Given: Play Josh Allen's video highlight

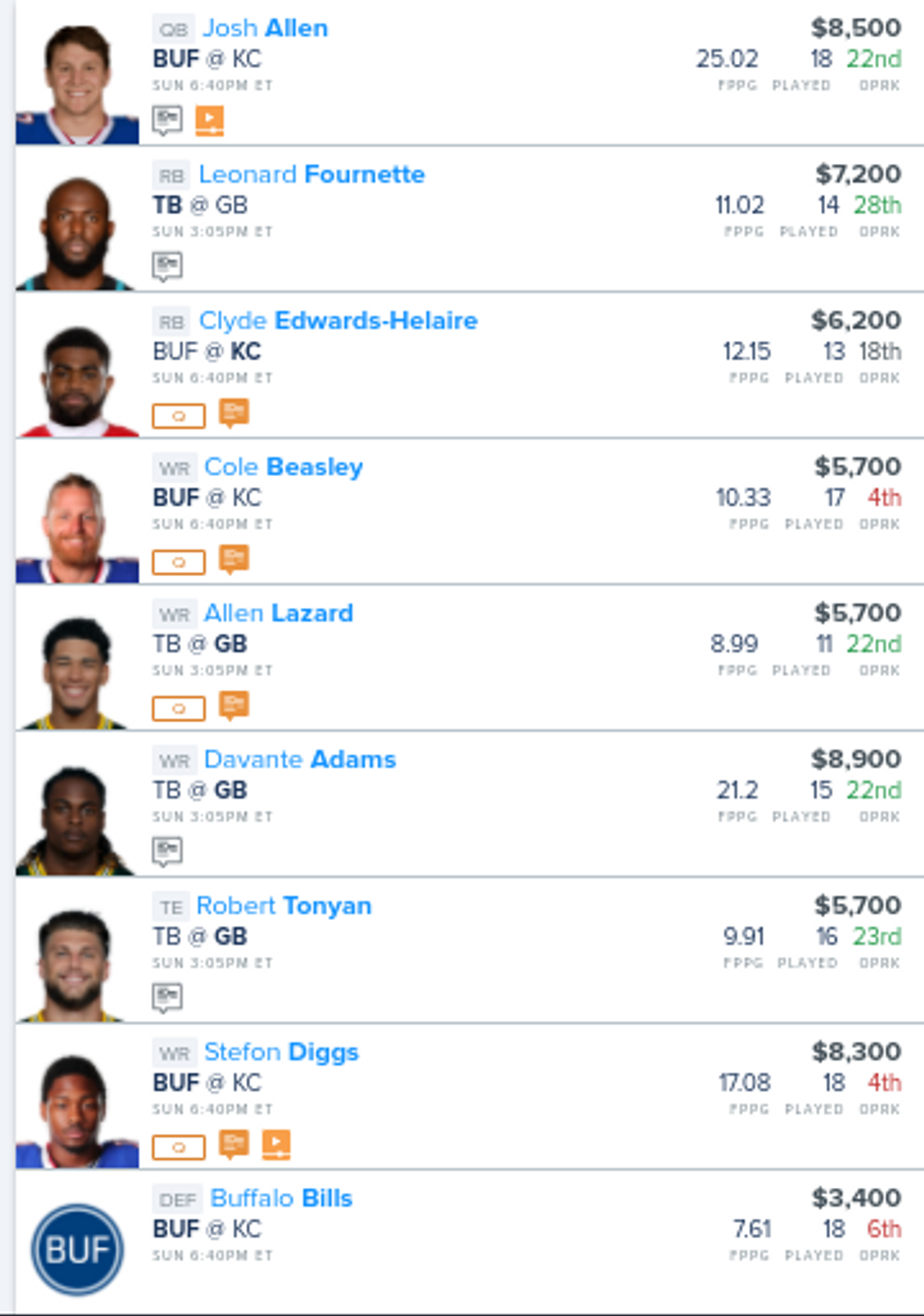Looking at the screenshot, I should (209, 120).
